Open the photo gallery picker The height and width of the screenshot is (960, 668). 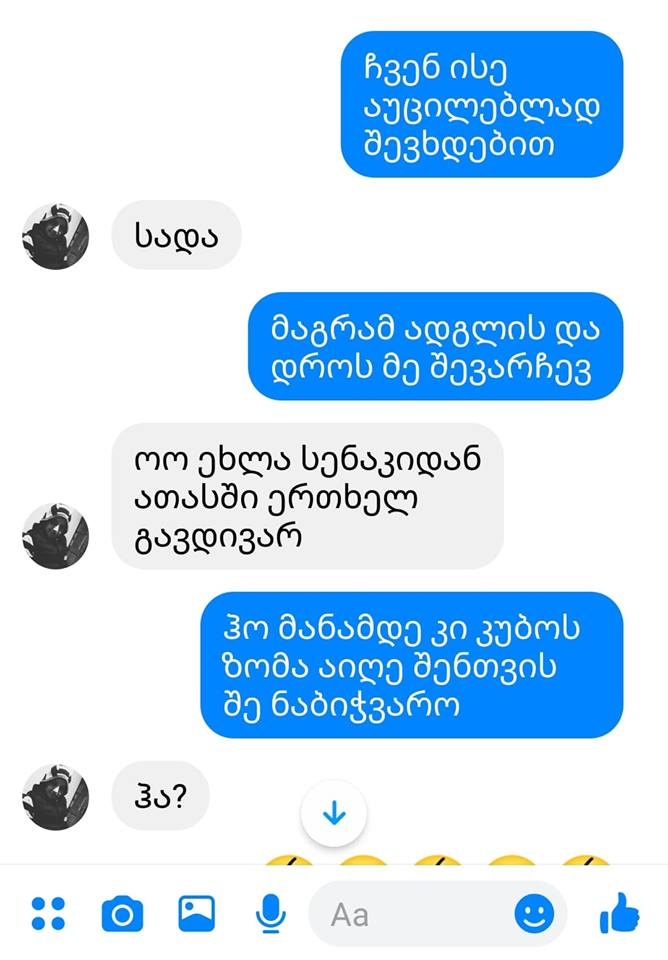(197, 913)
